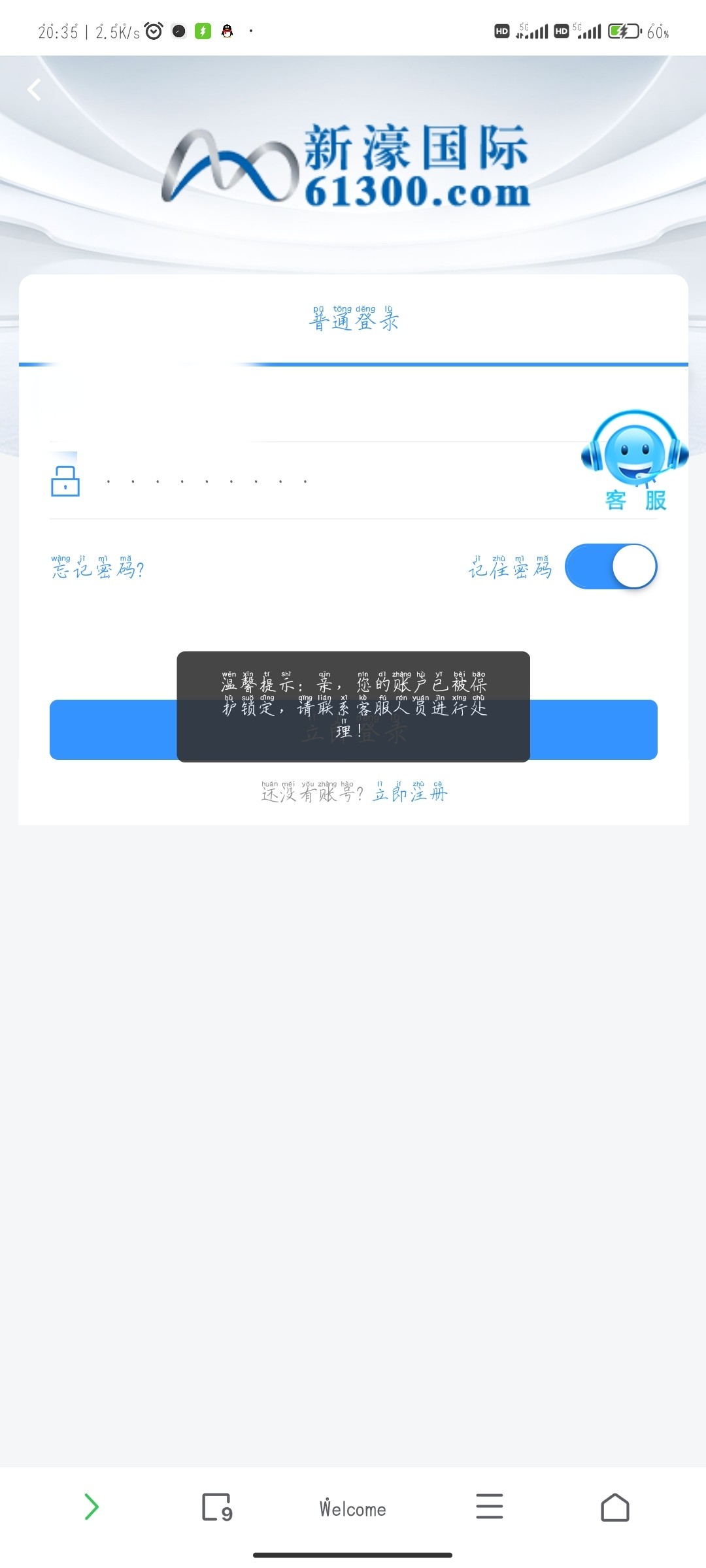Go back using the top-left arrow

click(35, 90)
